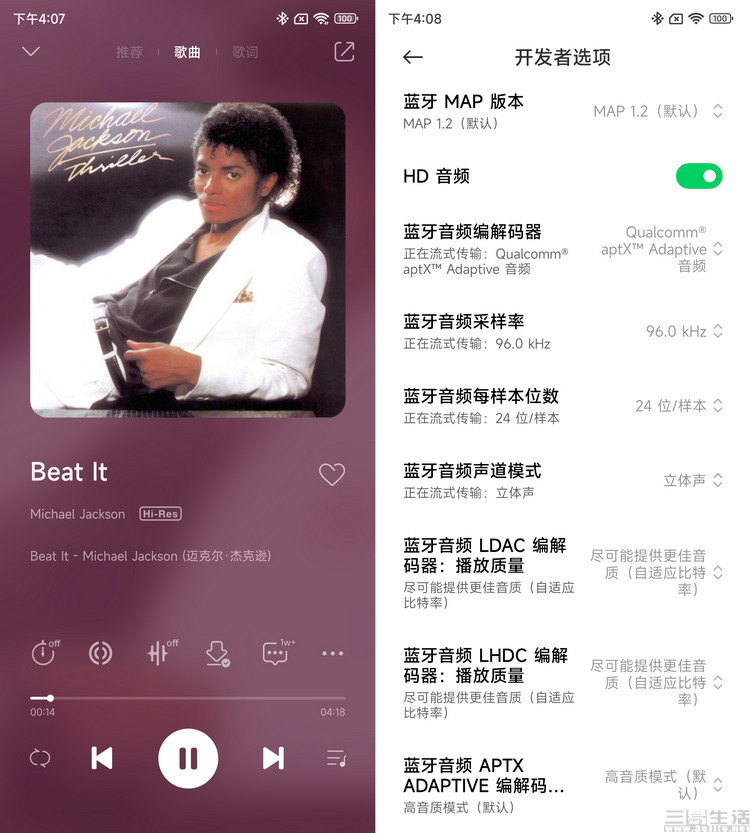750x833 pixels.
Task: Open the sleep timer
Action: tap(44, 653)
